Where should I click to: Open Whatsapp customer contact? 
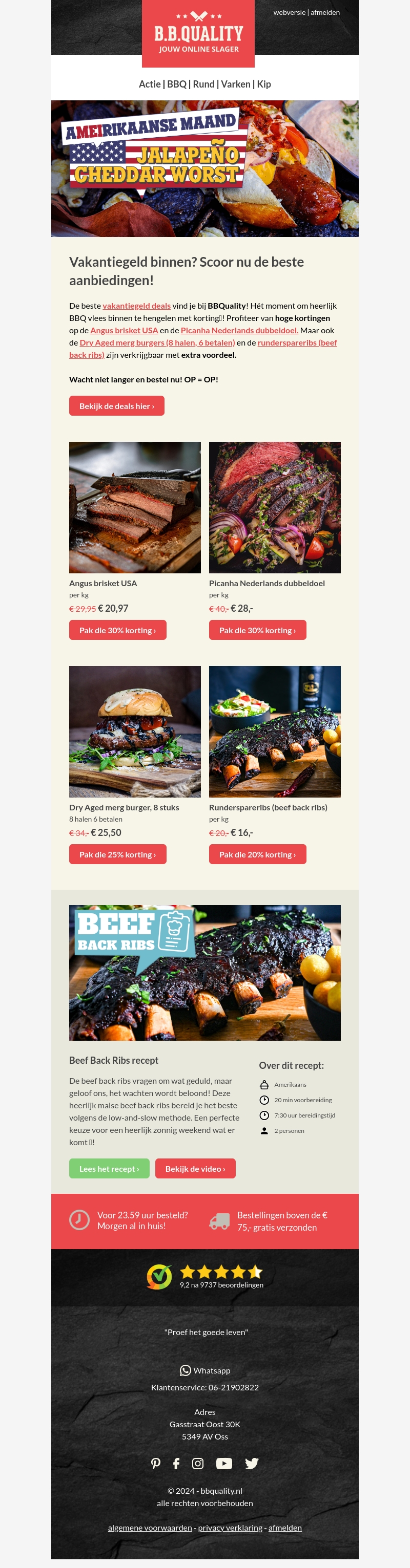[206, 1370]
